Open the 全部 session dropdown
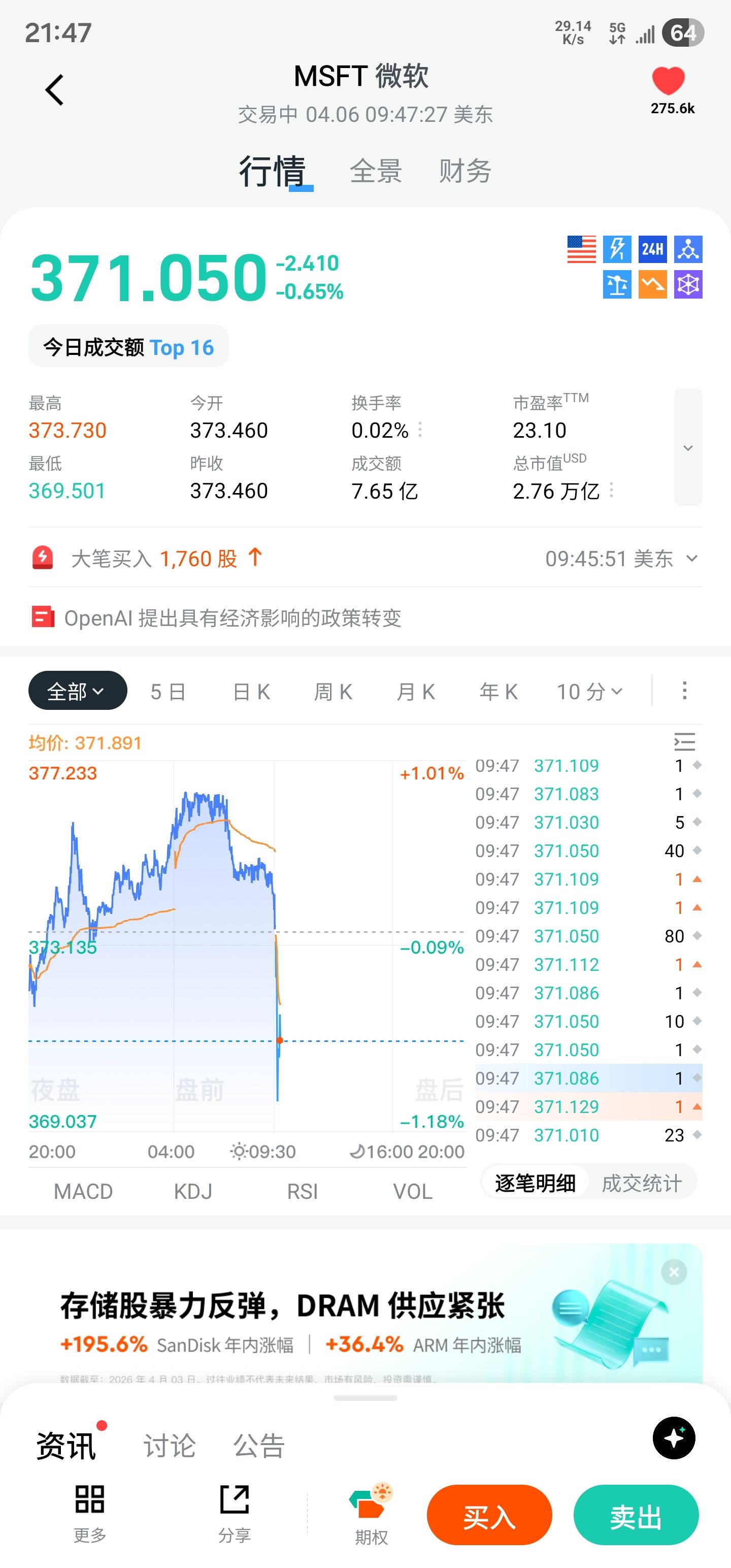Viewport: 731px width, 1568px height. (77, 691)
